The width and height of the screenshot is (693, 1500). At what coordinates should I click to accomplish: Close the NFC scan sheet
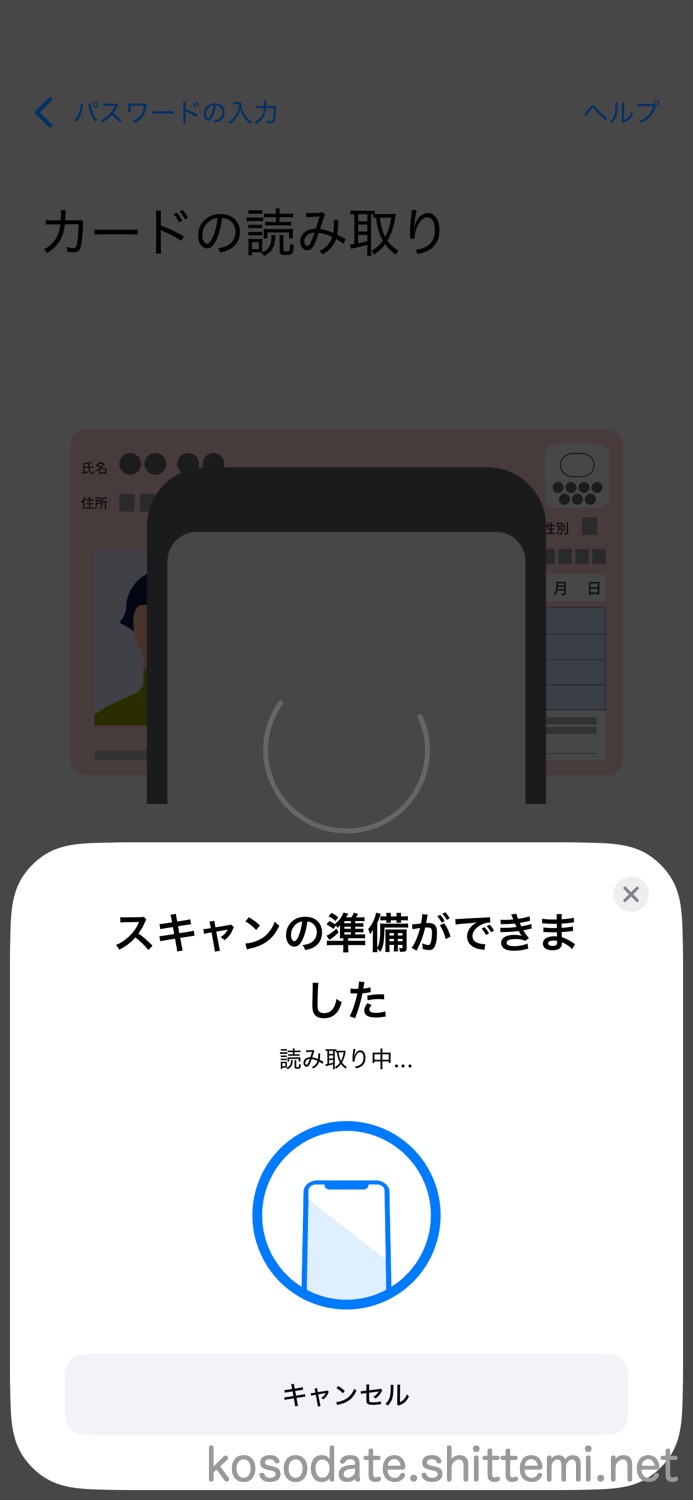coord(631,894)
